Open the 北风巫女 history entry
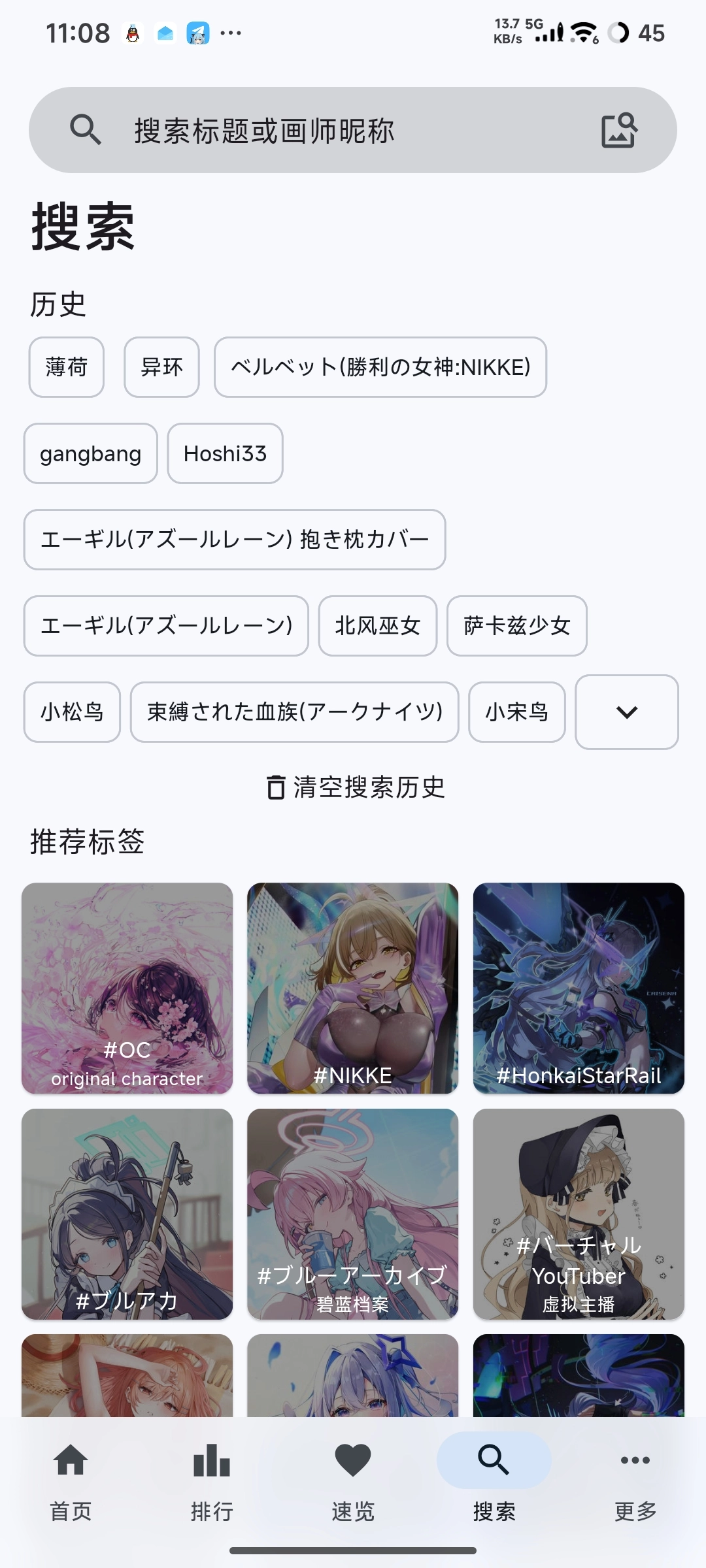This screenshot has width=706, height=1568. 377,626
